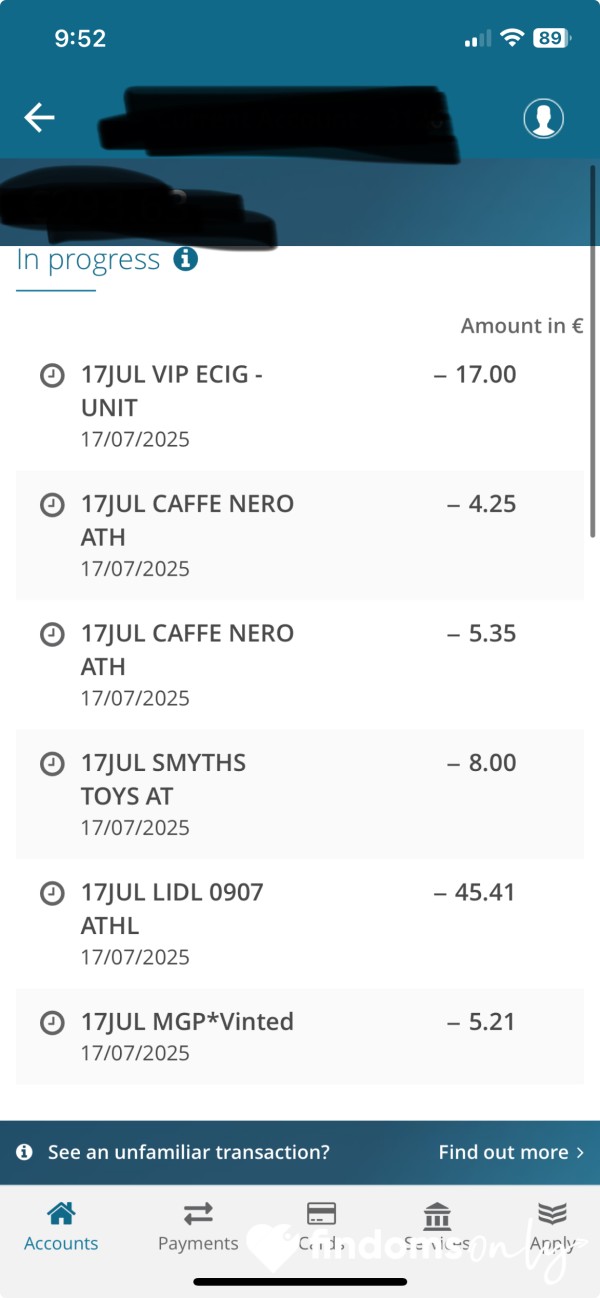Switch to the Services tab
Image resolution: width=600 pixels, height=1298 pixels.
[437, 1228]
